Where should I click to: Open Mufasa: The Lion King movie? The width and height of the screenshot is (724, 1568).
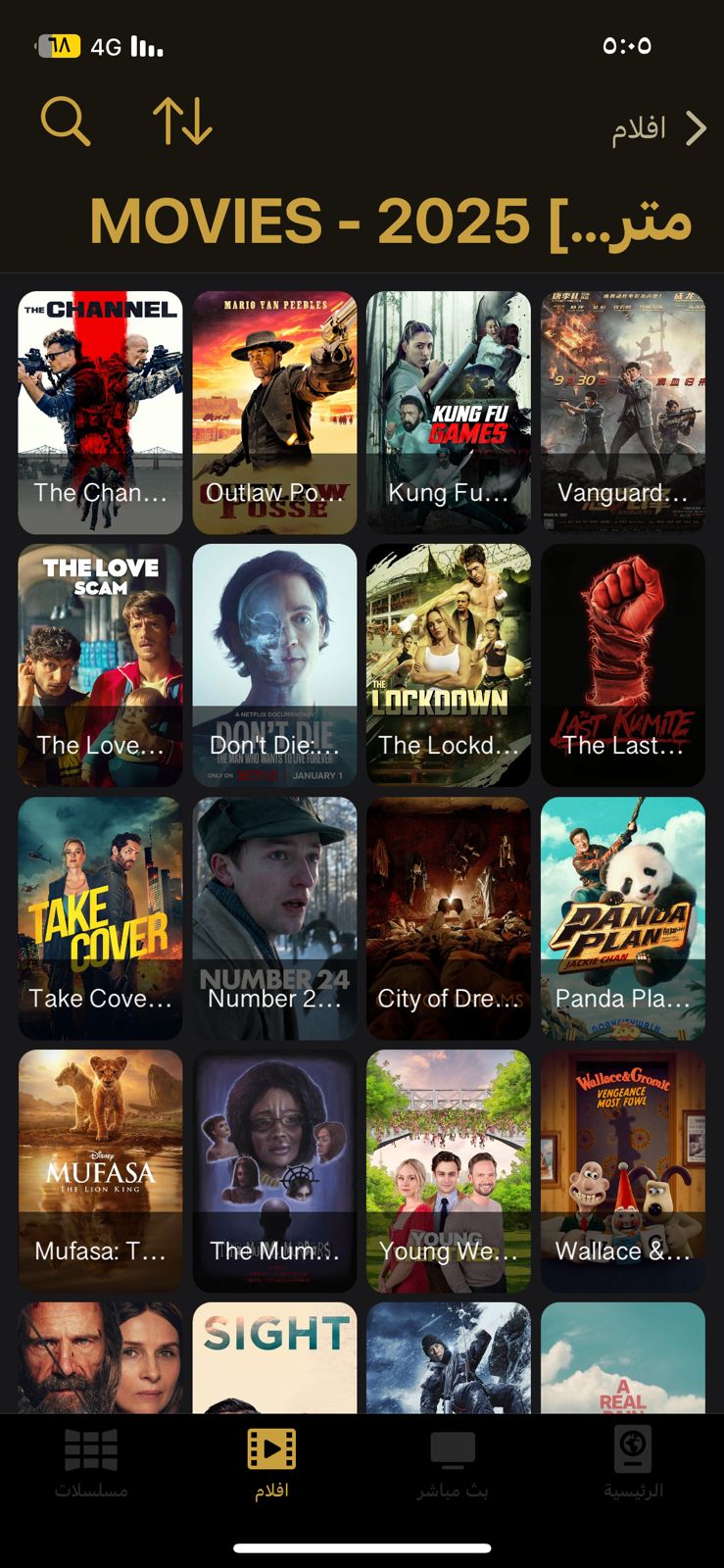point(100,1170)
